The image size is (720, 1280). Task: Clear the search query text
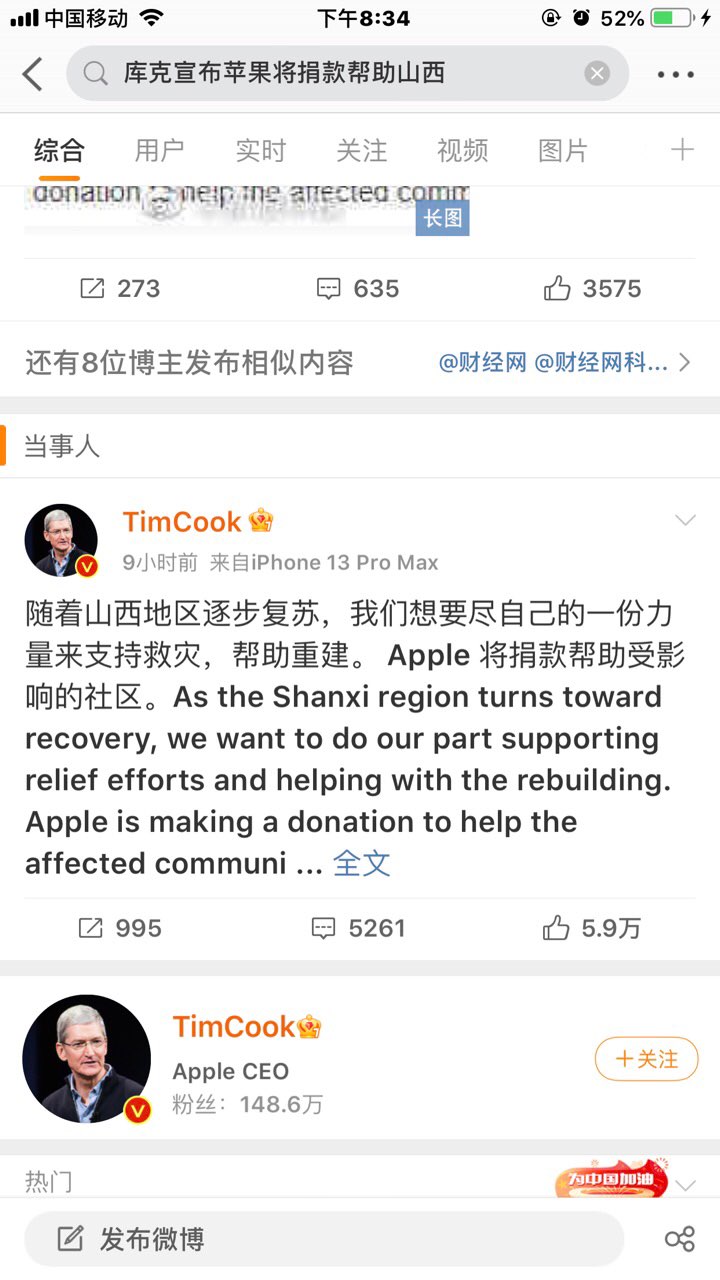coord(597,74)
